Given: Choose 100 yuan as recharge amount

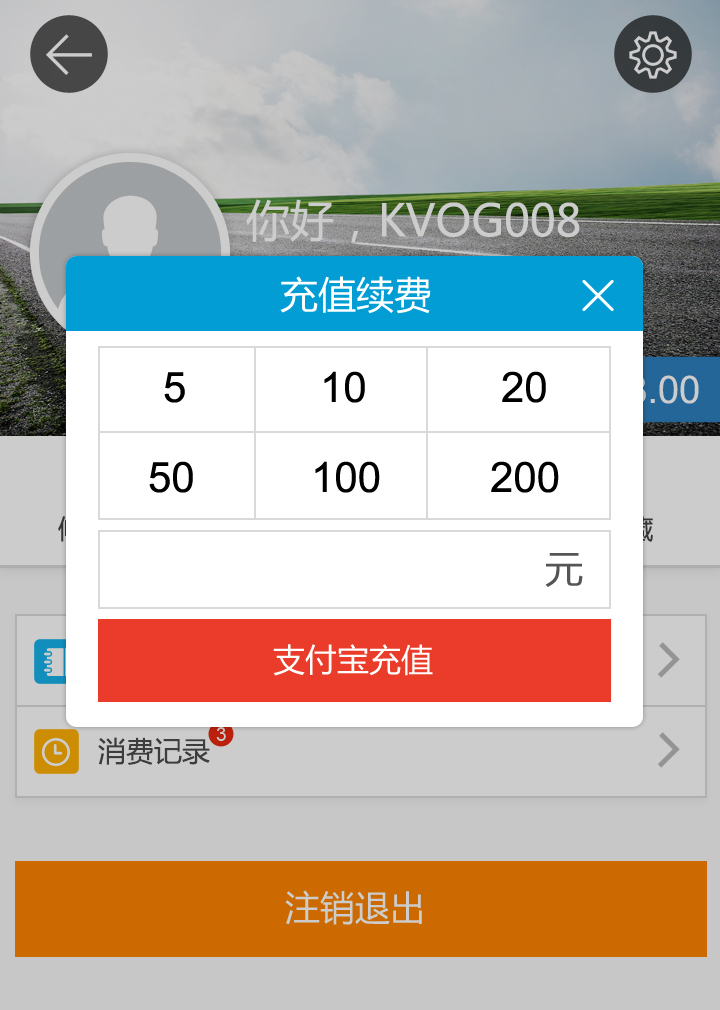Looking at the screenshot, I should pyautogui.click(x=342, y=477).
